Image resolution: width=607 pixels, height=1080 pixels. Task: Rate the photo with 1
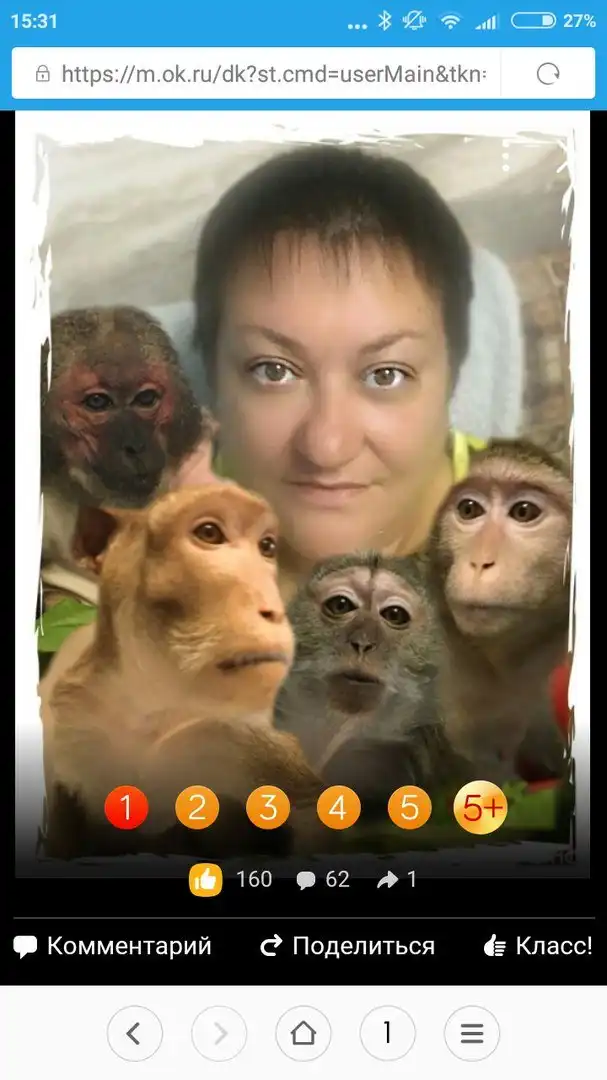pos(126,808)
